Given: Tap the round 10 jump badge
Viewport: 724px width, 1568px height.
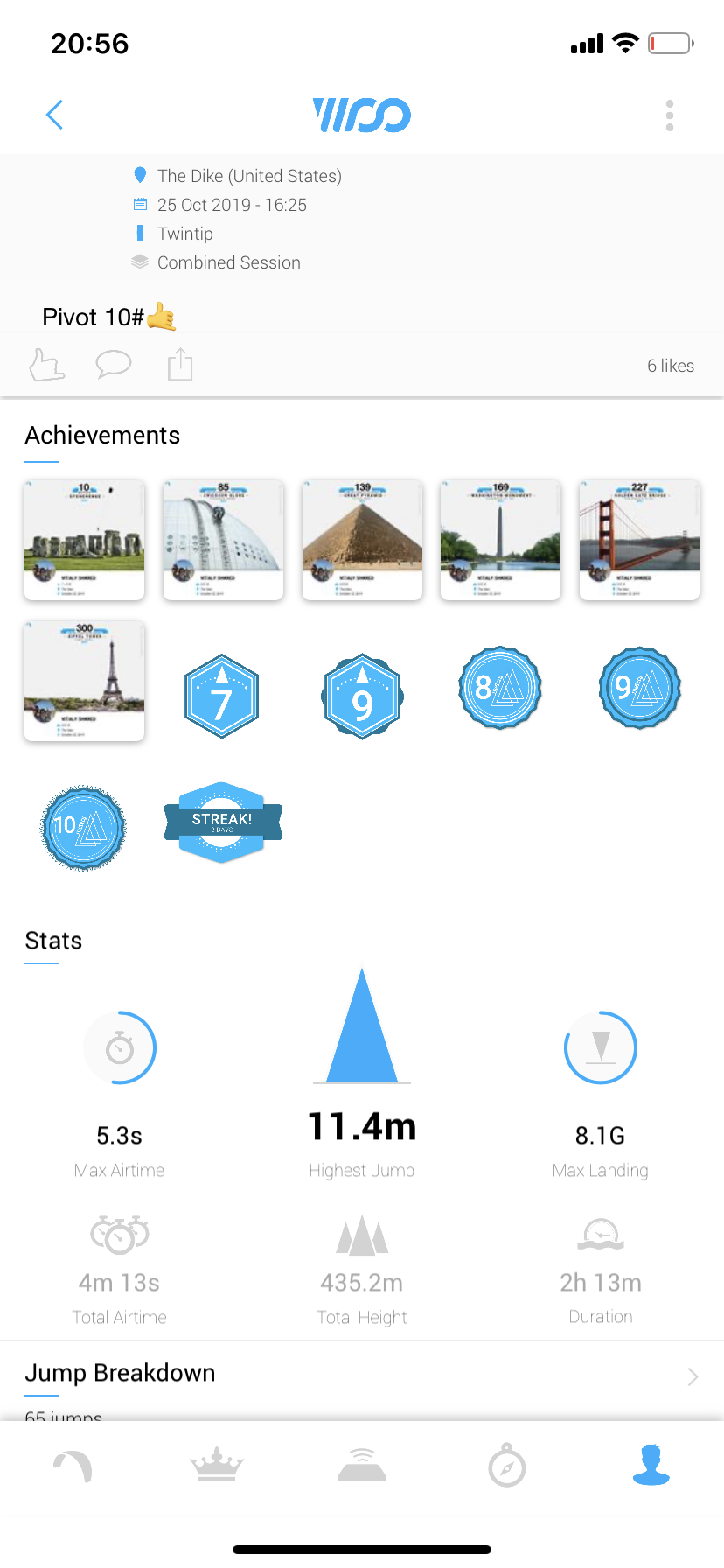Looking at the screenshot, I should click(x=84, y=828).
